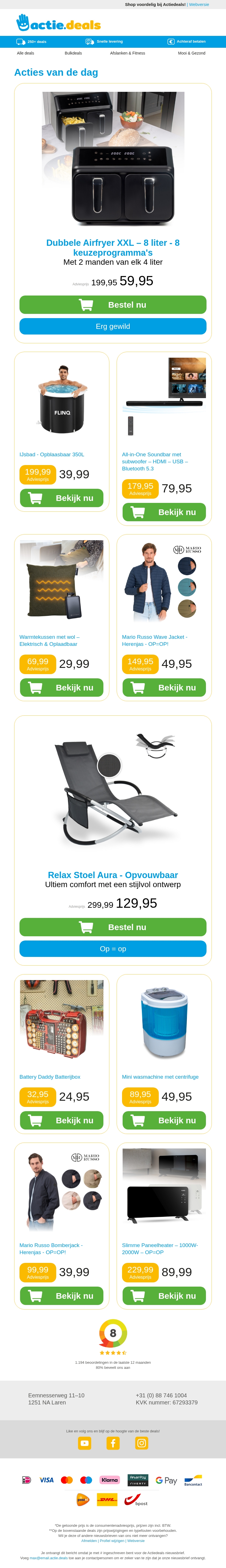
Task: Tap the Erg gewild blue button
Action: pyautogui.click(x=113, y=326)
